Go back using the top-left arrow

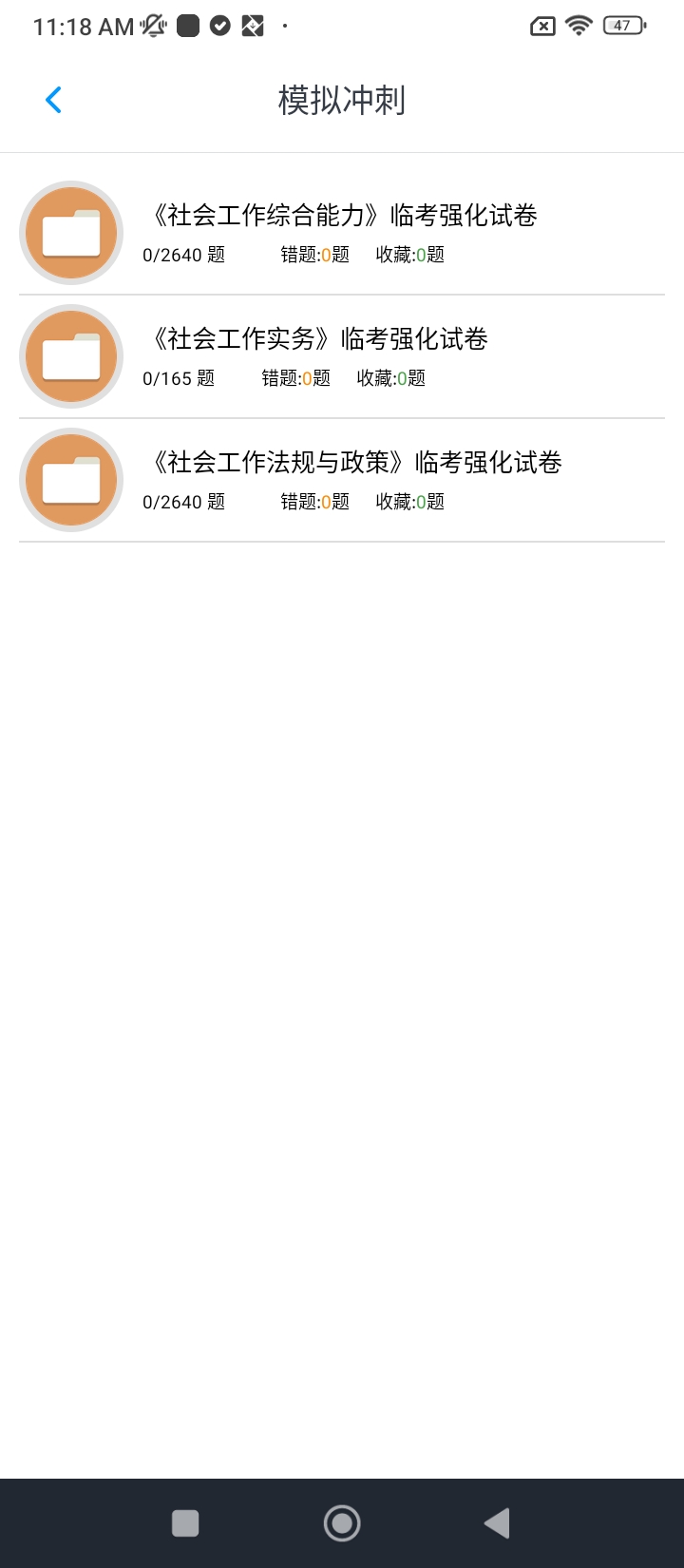pyautogui.click(x=54, y=100)
